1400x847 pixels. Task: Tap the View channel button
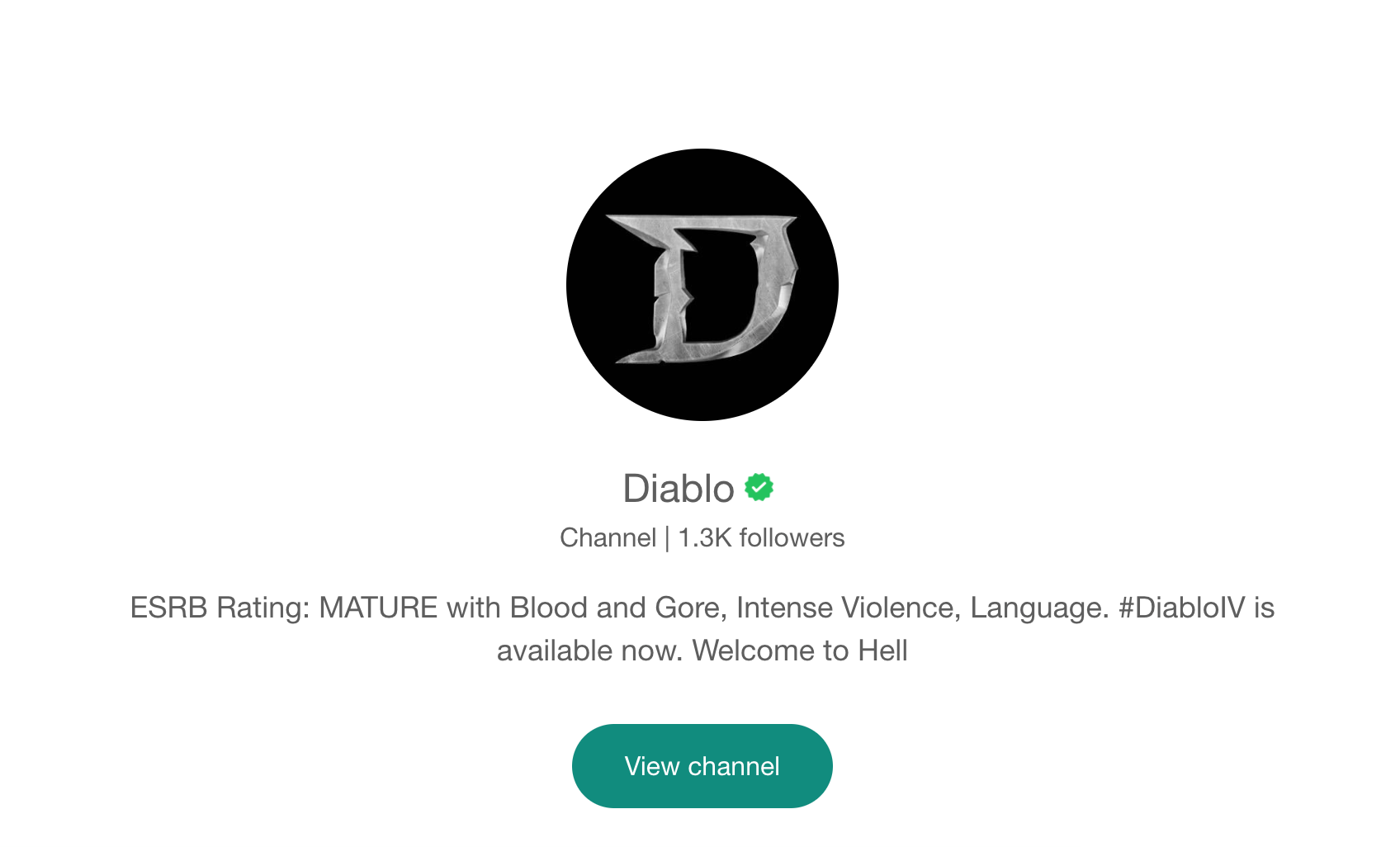click(702, 766)
